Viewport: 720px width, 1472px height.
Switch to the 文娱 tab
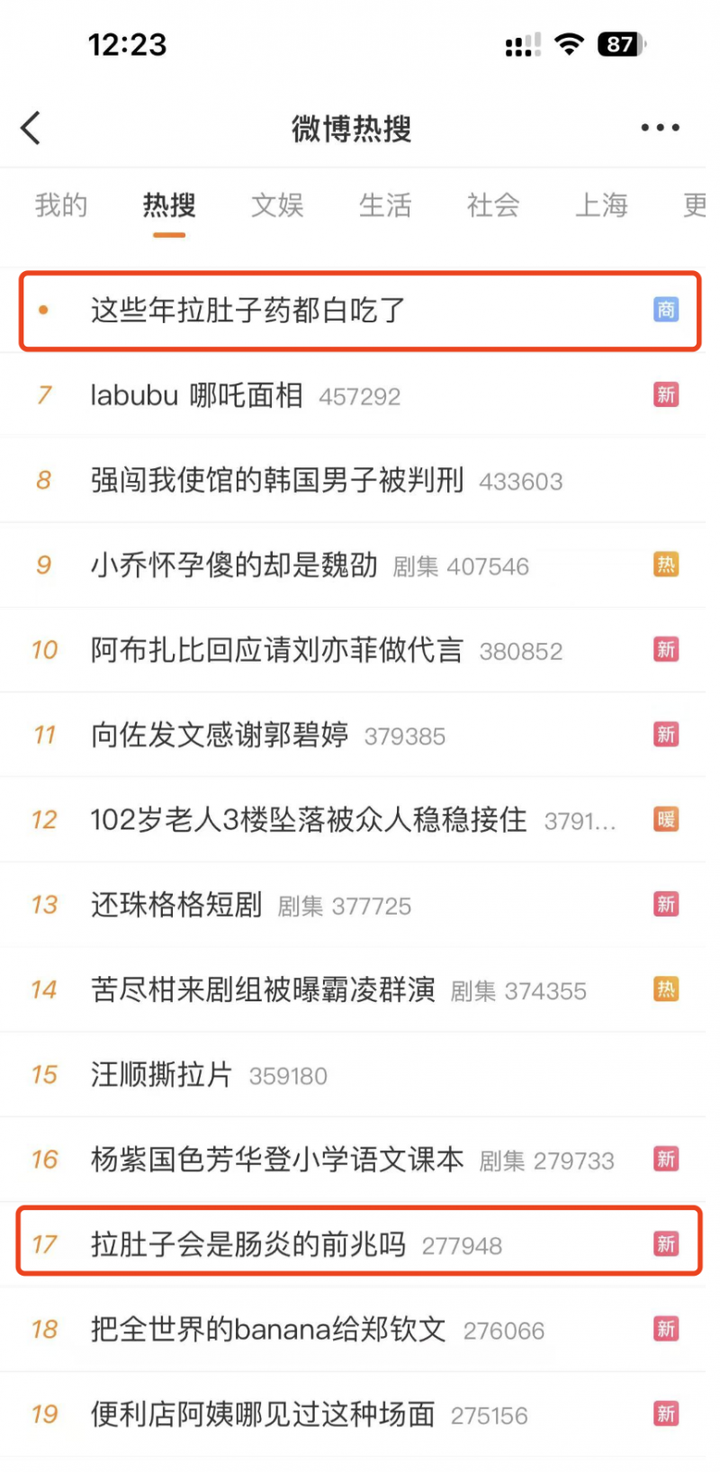coord(277,206)
